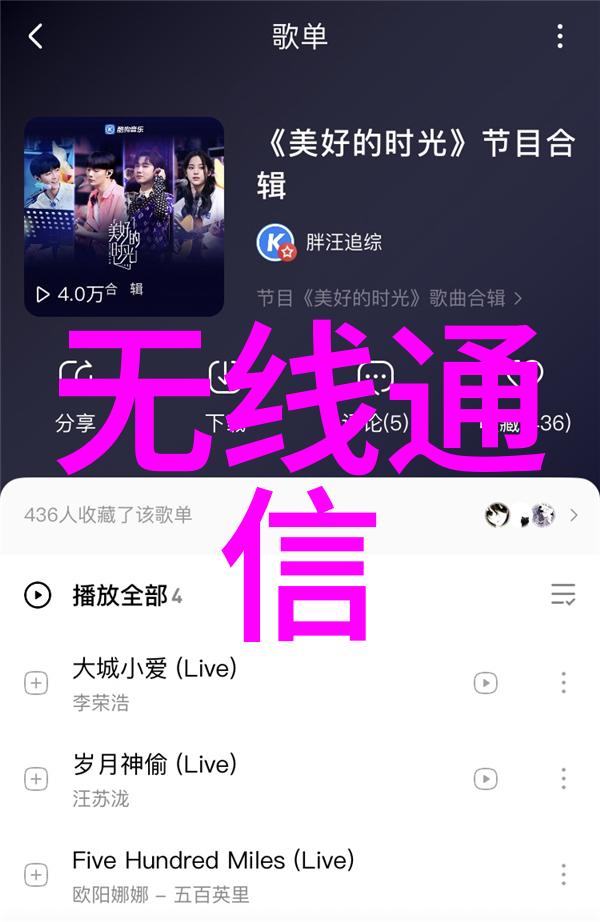View users who favorited this playlist
Screen dimensions: 600x922
[x=532, y=515]
